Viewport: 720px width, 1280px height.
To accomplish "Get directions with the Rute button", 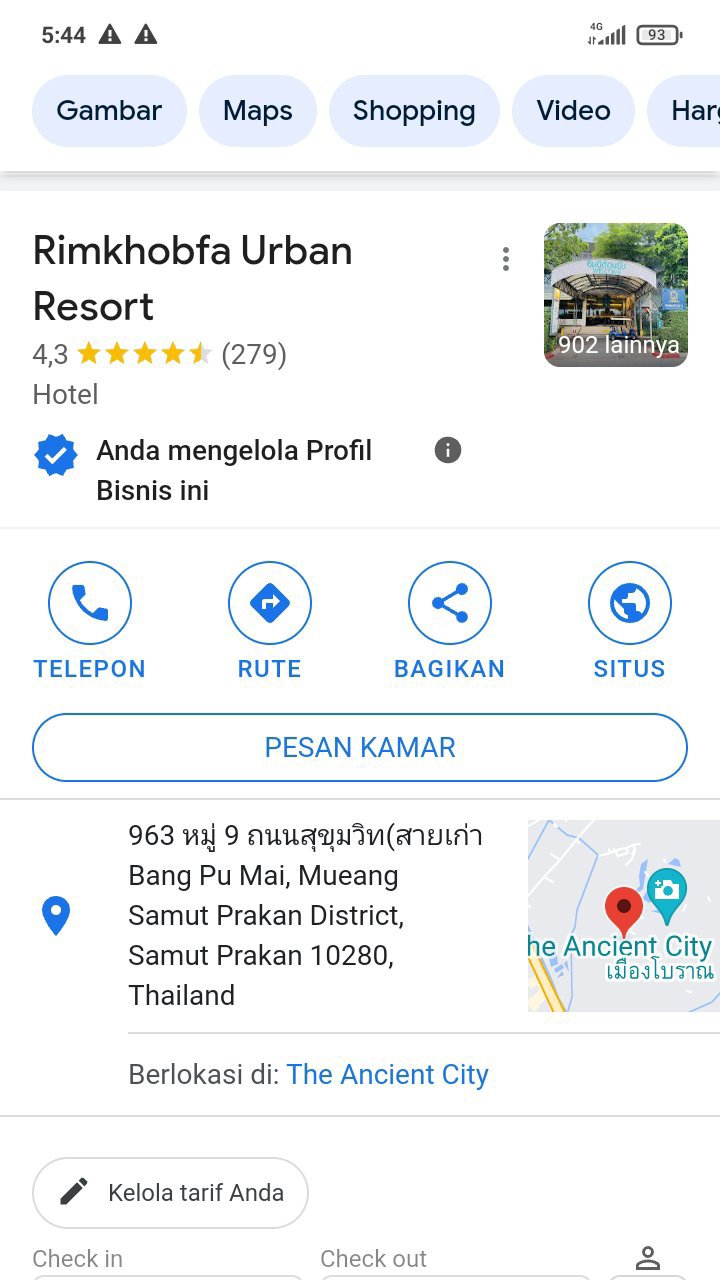I will 270,604.
